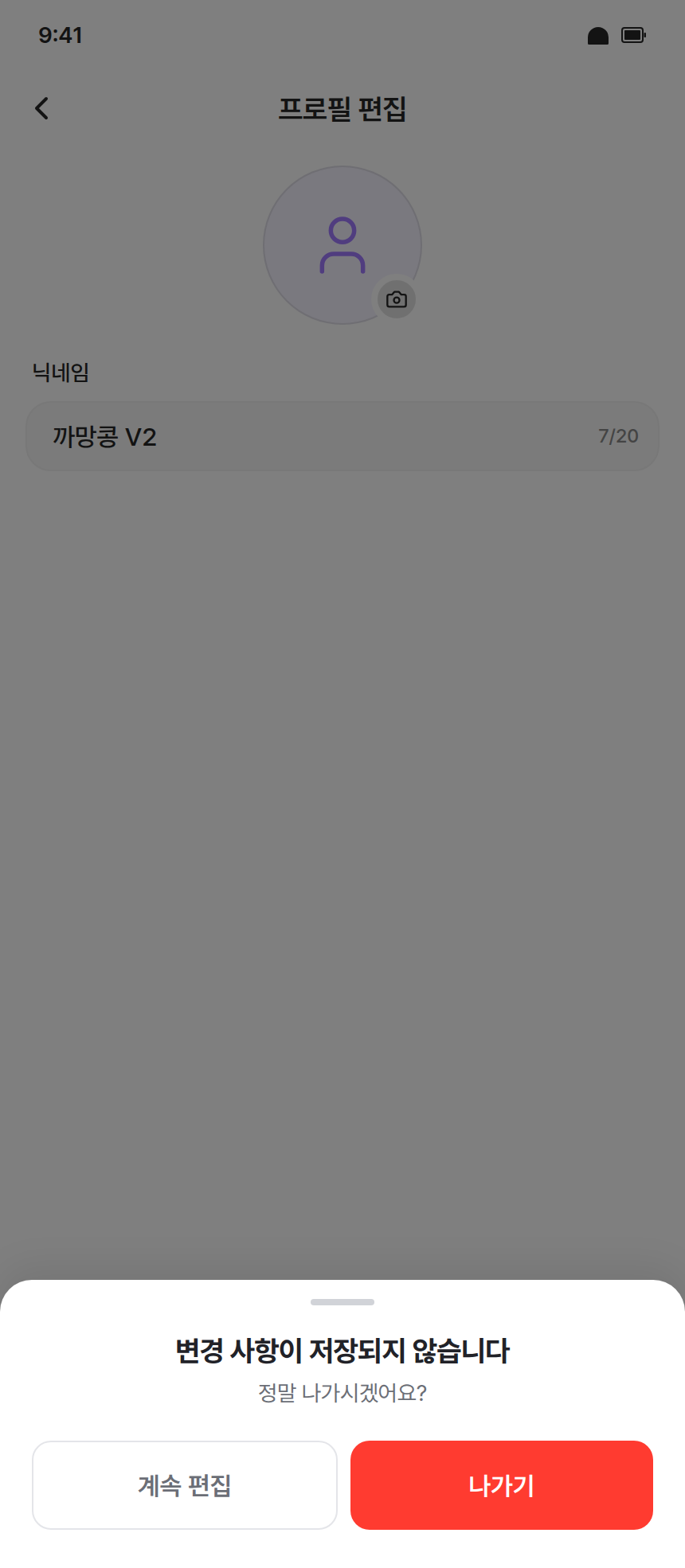Confirm leaving with the 나가기 button
Screen dimensions: 685x1568
click(502, 1485)
